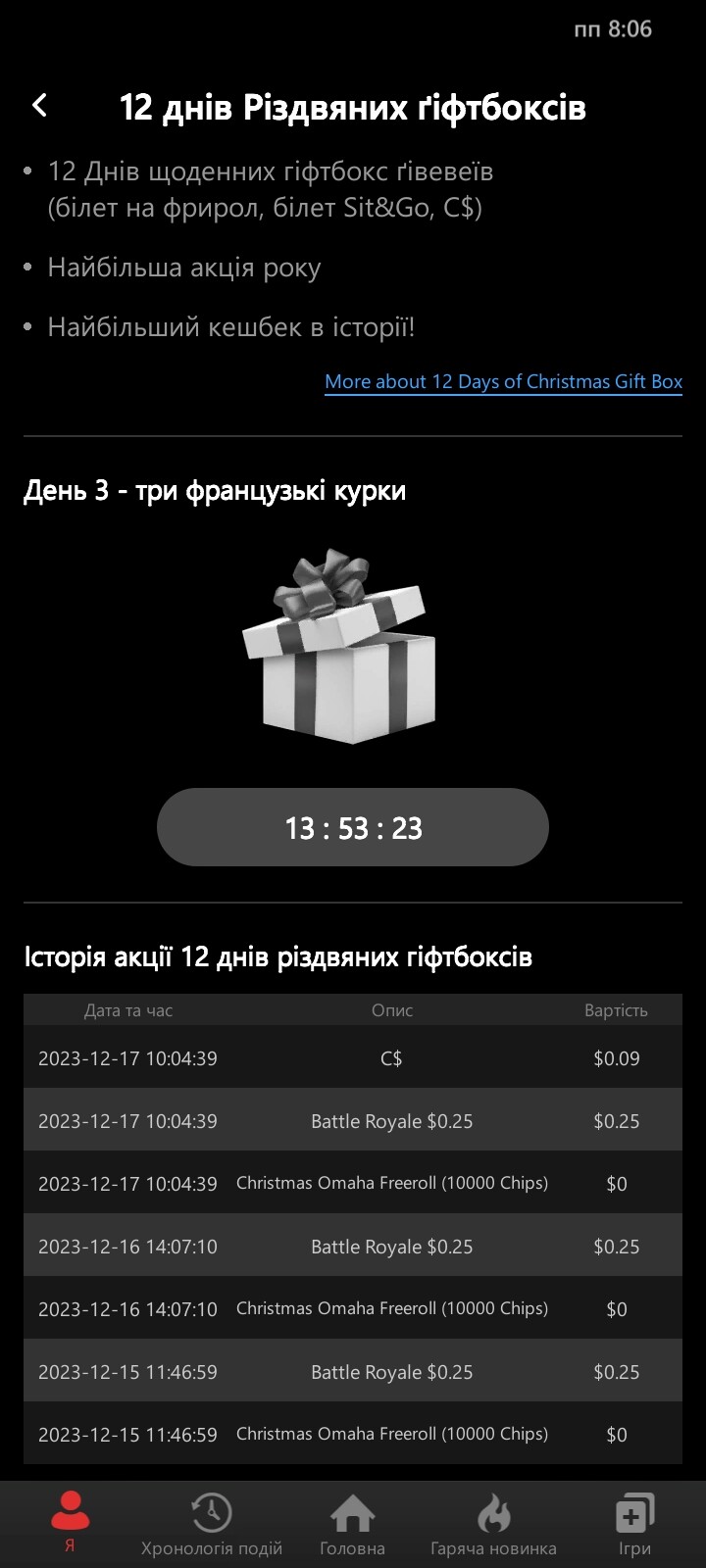Go to the Головна tab
Viewport: 706px width, 1568px height.
point(352,1525)
